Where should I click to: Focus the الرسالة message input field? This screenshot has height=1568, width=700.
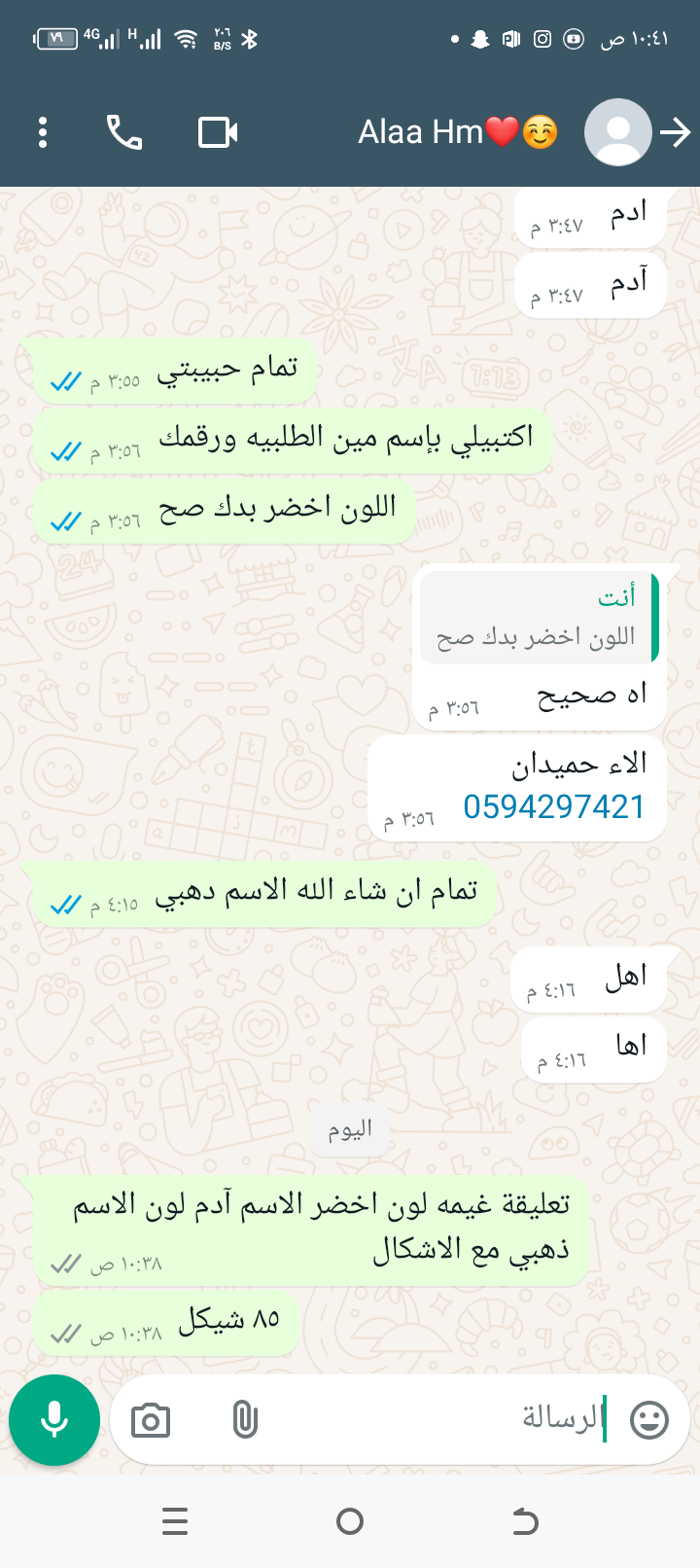pyautogui.click(x=437, y=1419)
